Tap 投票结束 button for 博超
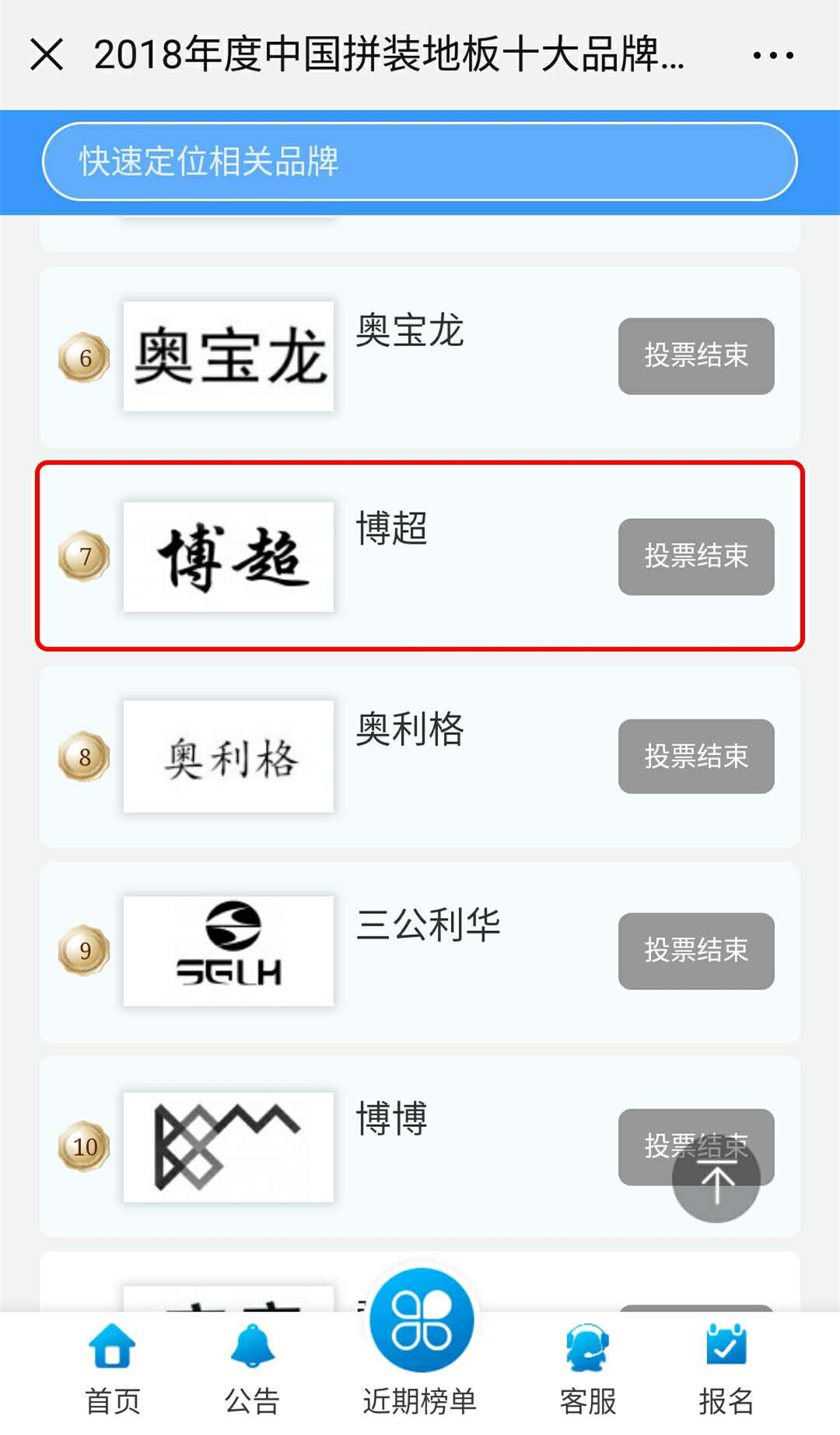The height and width of the screenshot is (1435, 840). pos(695,557)
